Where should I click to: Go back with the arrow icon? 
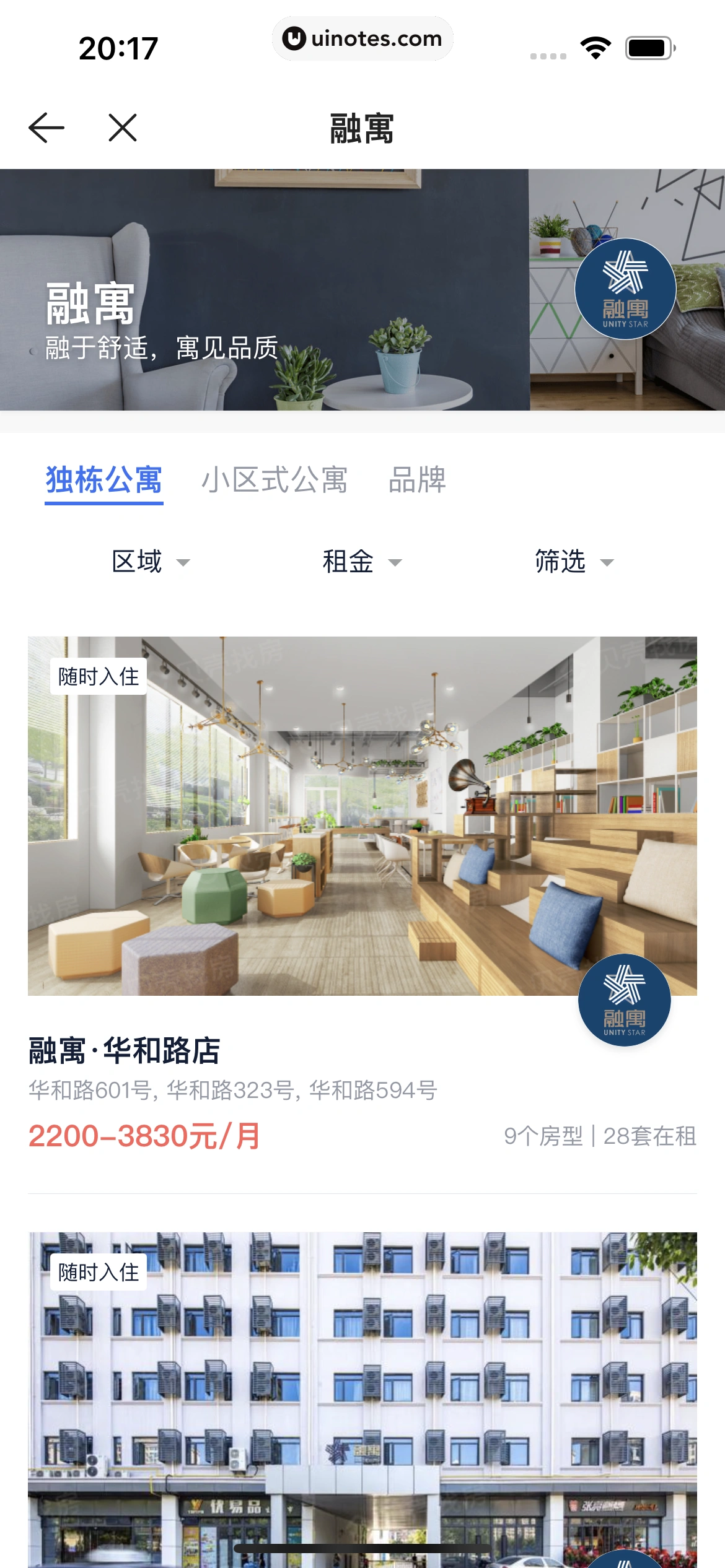(x=46, y=128)
